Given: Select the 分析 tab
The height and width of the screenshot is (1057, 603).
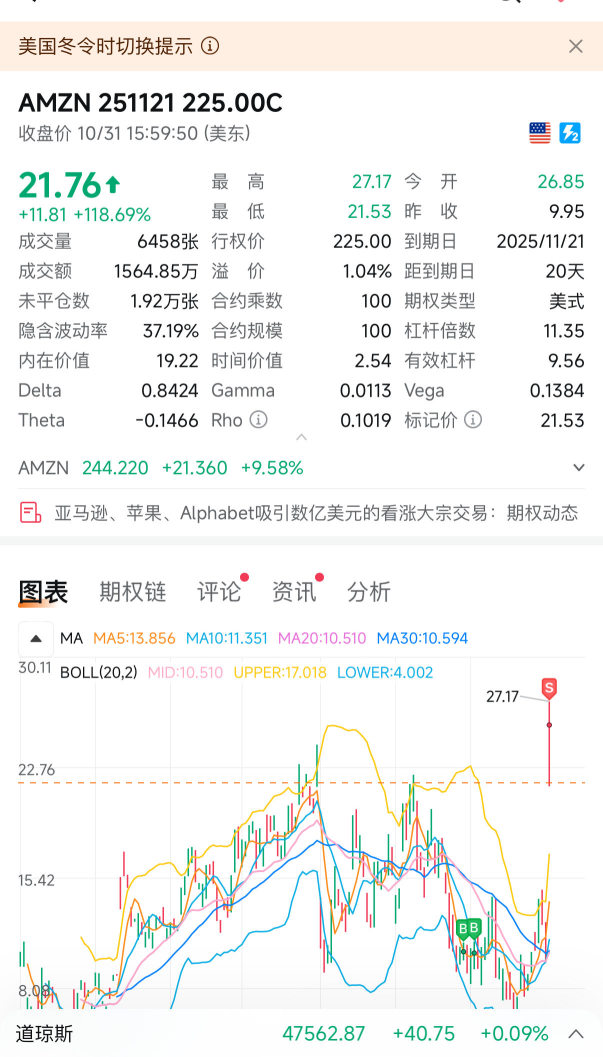Looking at the screenshot, I should (x=368, y=592).
